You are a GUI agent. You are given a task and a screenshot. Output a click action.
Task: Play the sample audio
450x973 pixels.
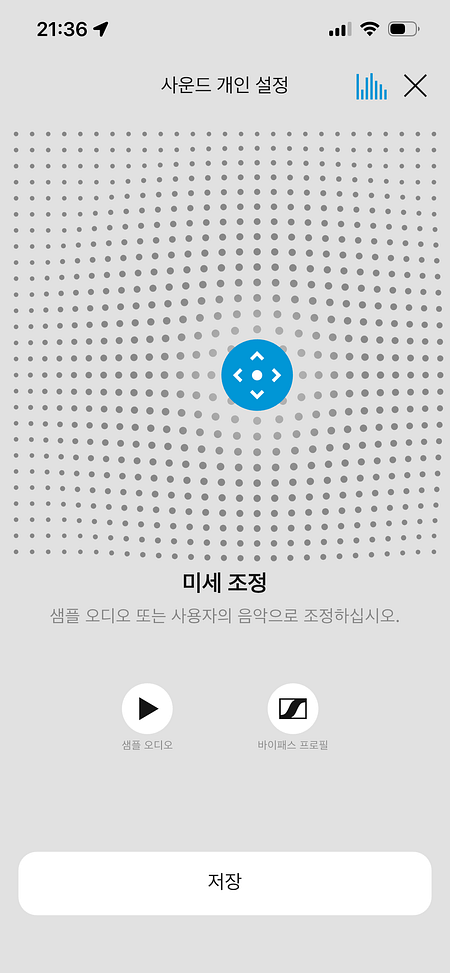[147, 709]
